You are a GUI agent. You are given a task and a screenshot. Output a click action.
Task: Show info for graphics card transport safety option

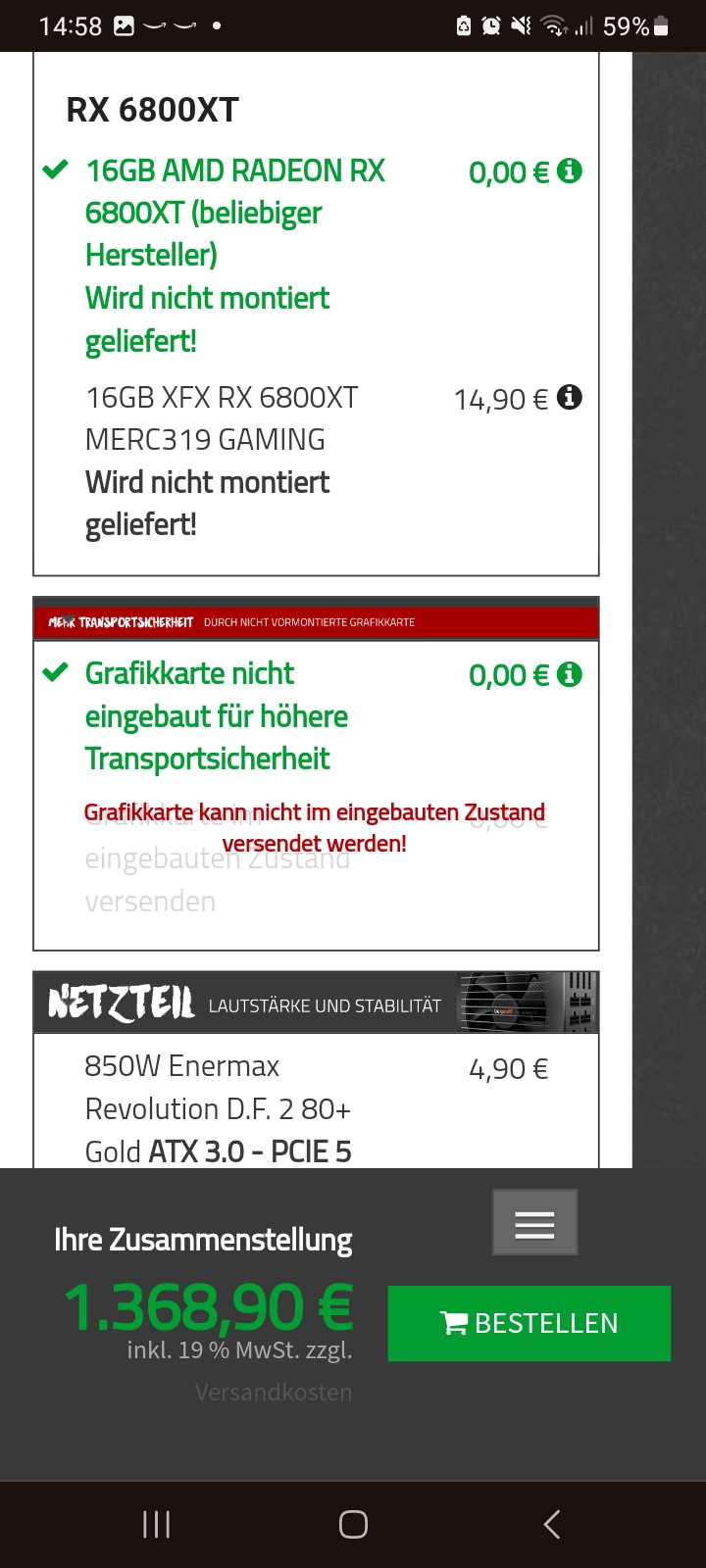pyautogui.click(x=570, y=674)
